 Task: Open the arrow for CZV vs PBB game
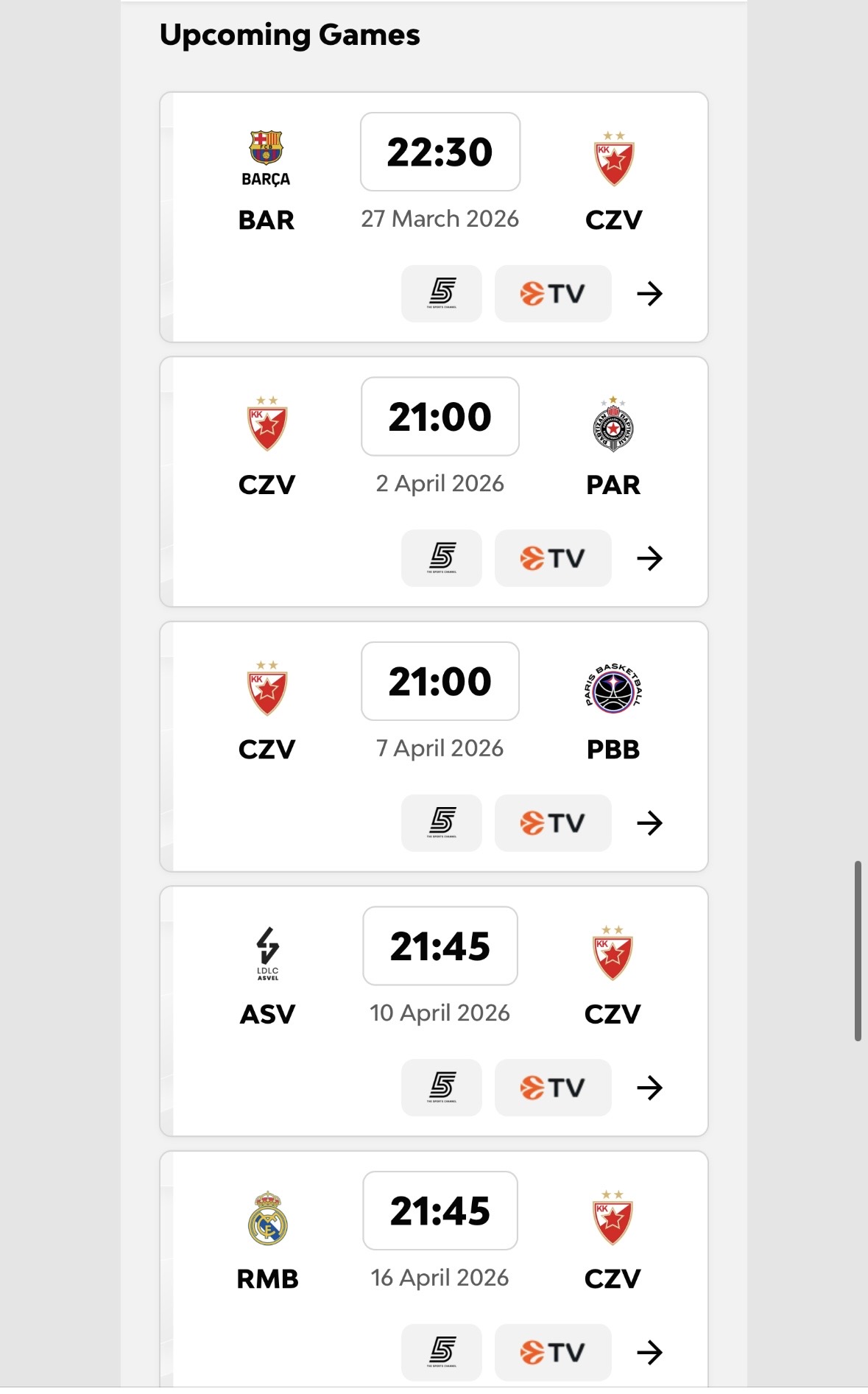coord(649,823)
